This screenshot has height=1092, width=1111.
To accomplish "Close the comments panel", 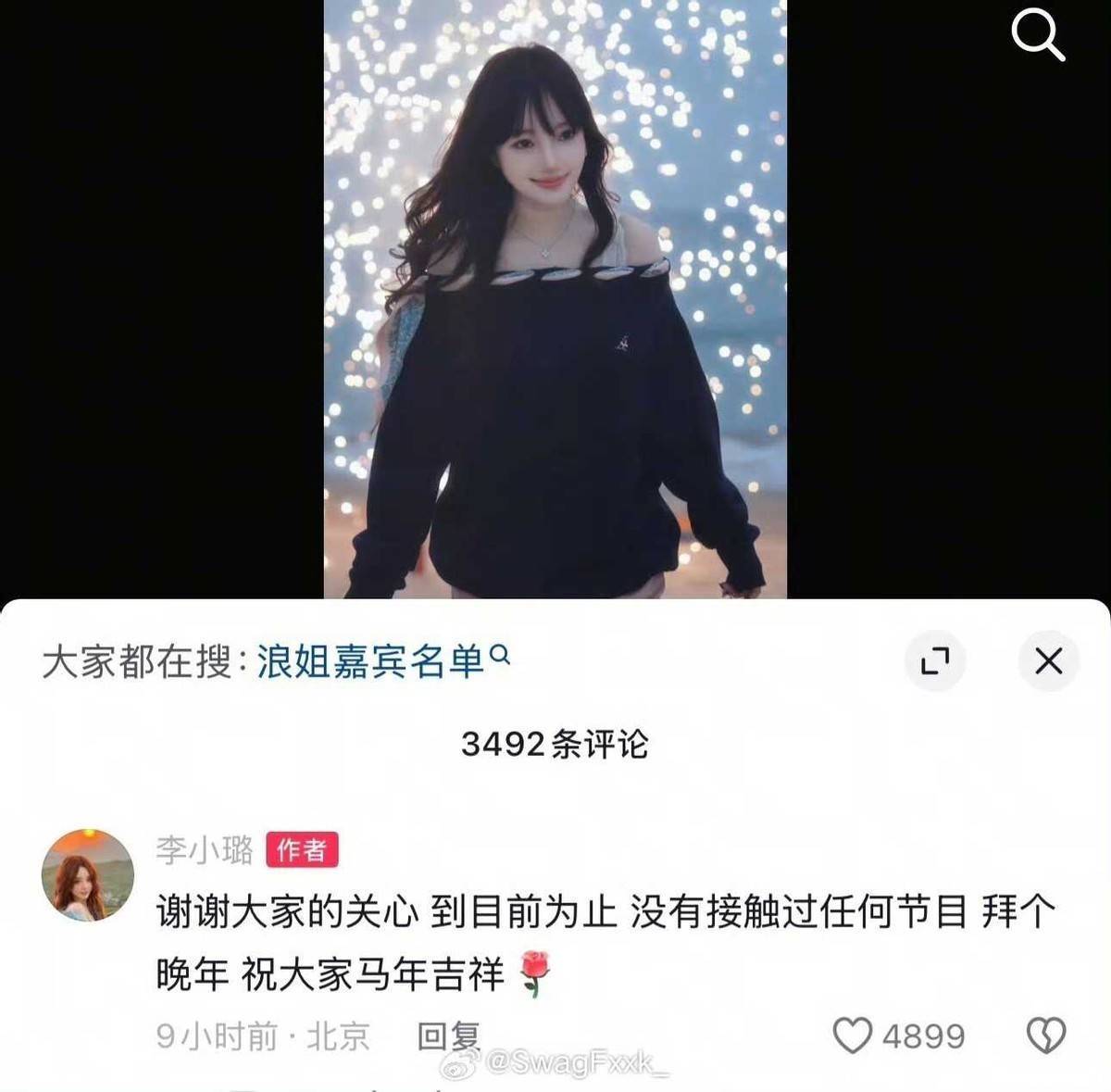I will pyautogui.click(x=1048, y=661).
